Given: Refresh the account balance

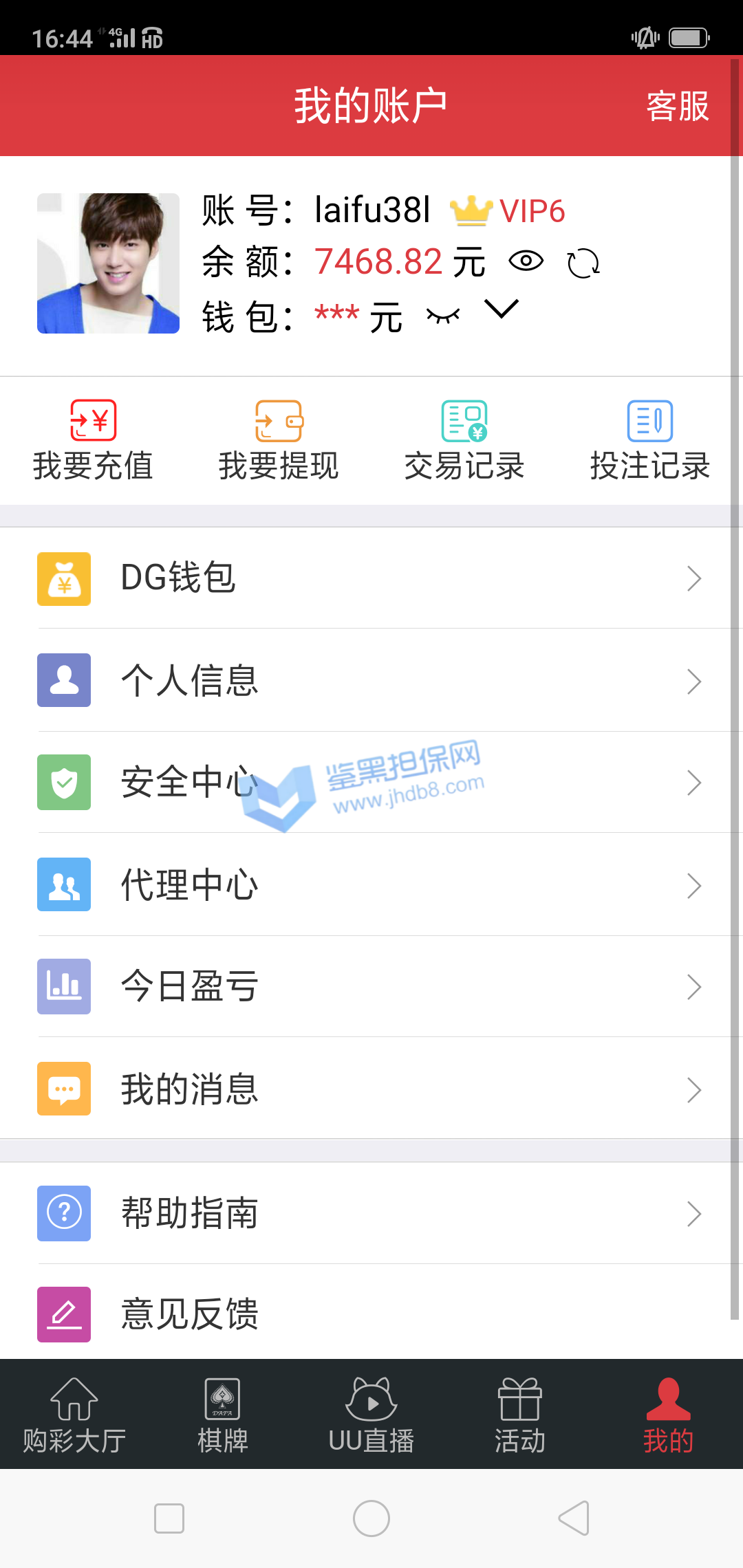Looking at the screenshot, I should tap(583, 263).
